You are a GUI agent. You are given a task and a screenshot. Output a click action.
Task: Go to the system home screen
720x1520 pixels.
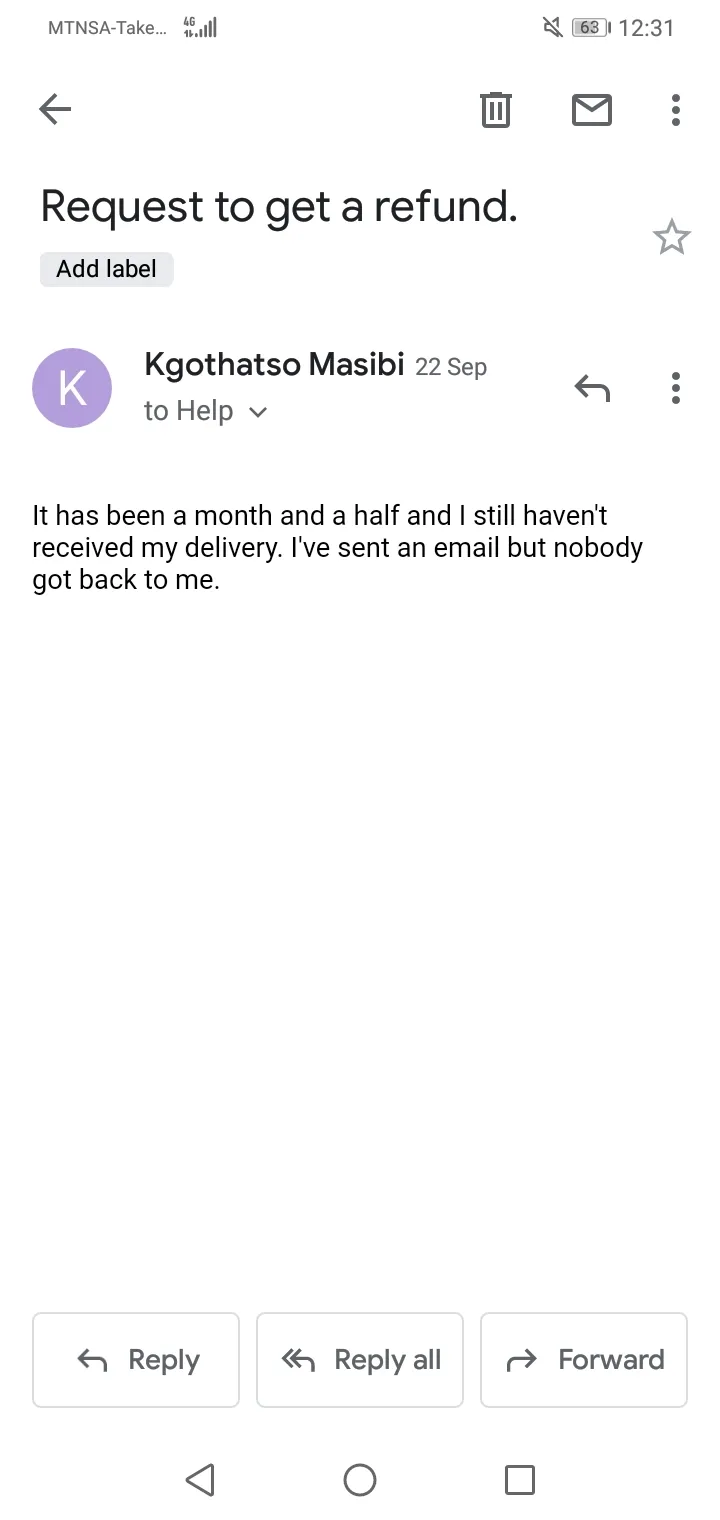click(x=360, y=1479)
